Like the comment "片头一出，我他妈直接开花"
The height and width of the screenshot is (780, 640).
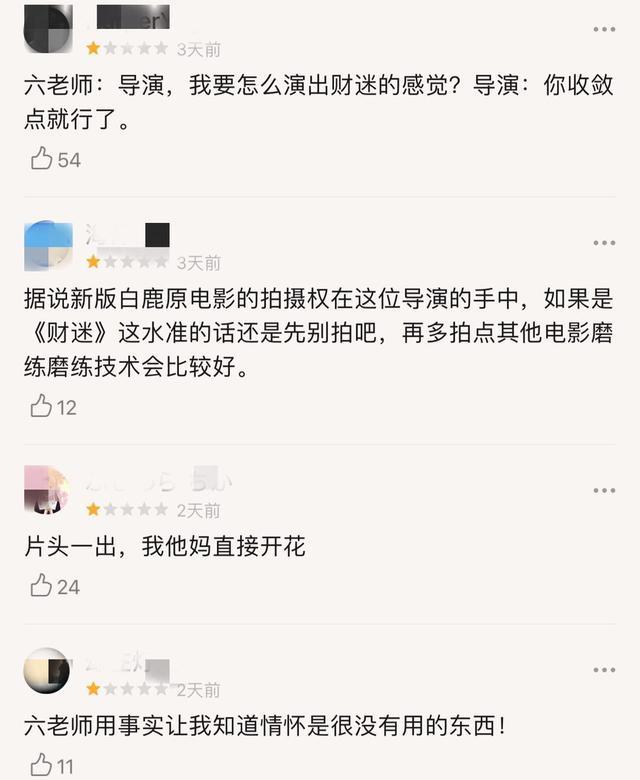pyautogui.click(x=42, y=587)
